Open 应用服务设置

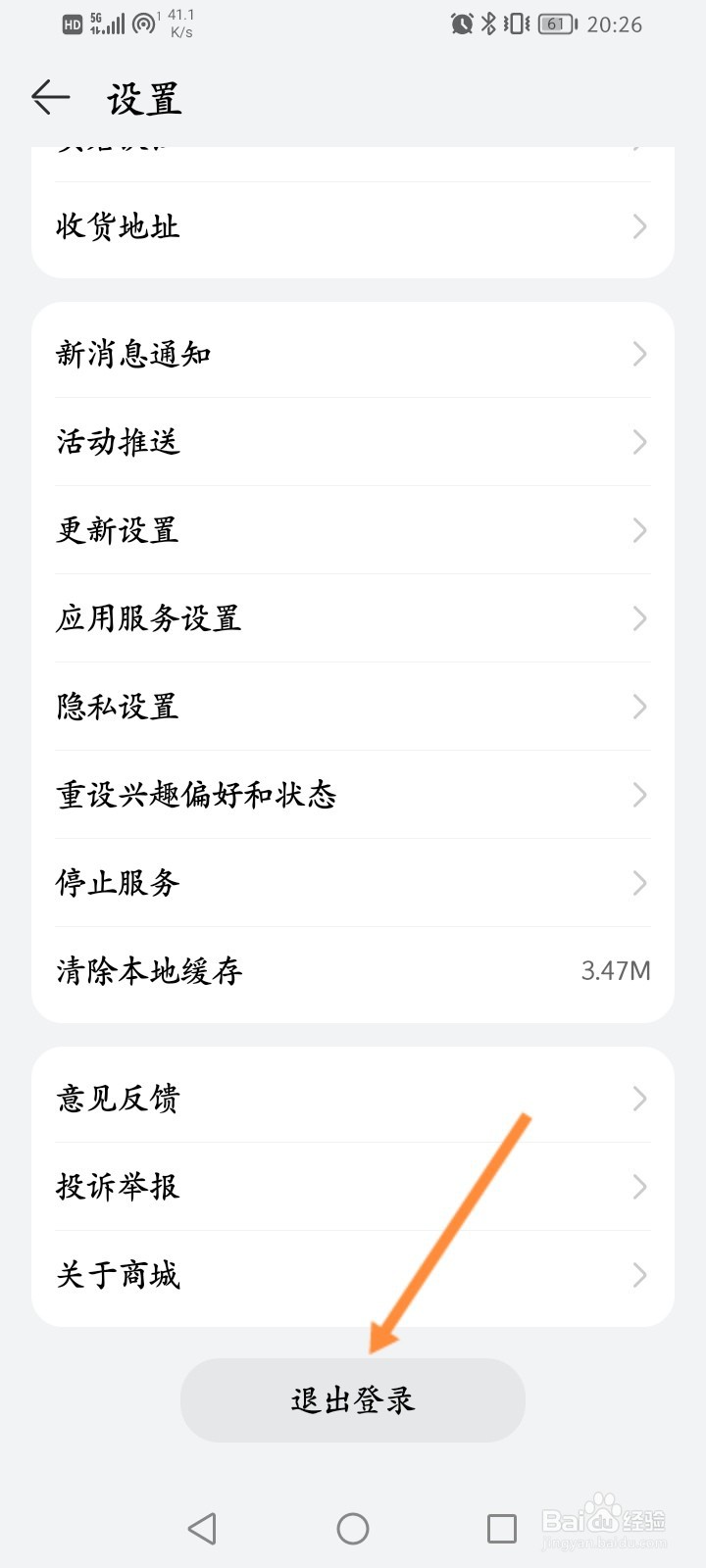click(353, 618)
